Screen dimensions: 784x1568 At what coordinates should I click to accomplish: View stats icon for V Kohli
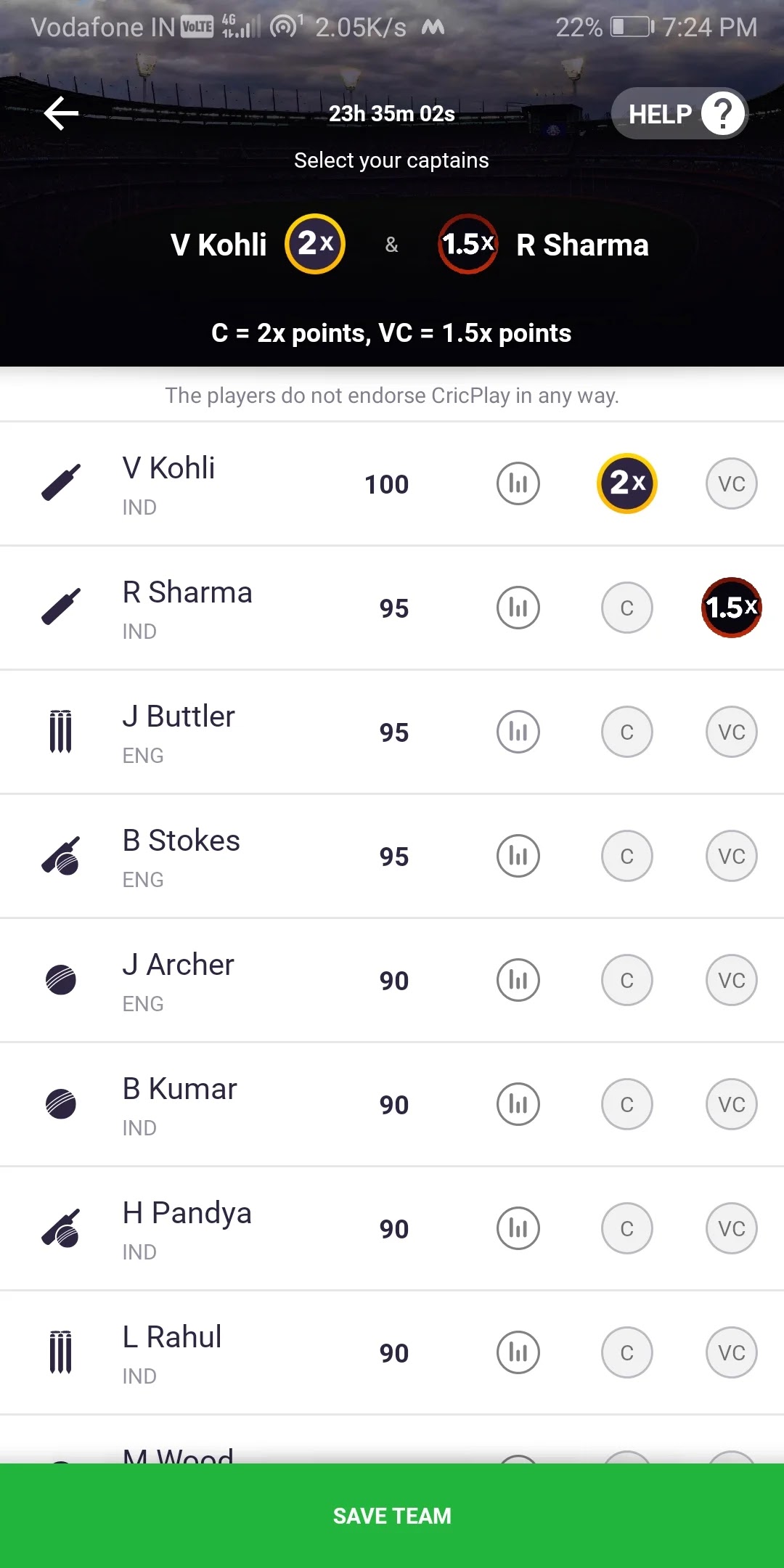[518, 483]
